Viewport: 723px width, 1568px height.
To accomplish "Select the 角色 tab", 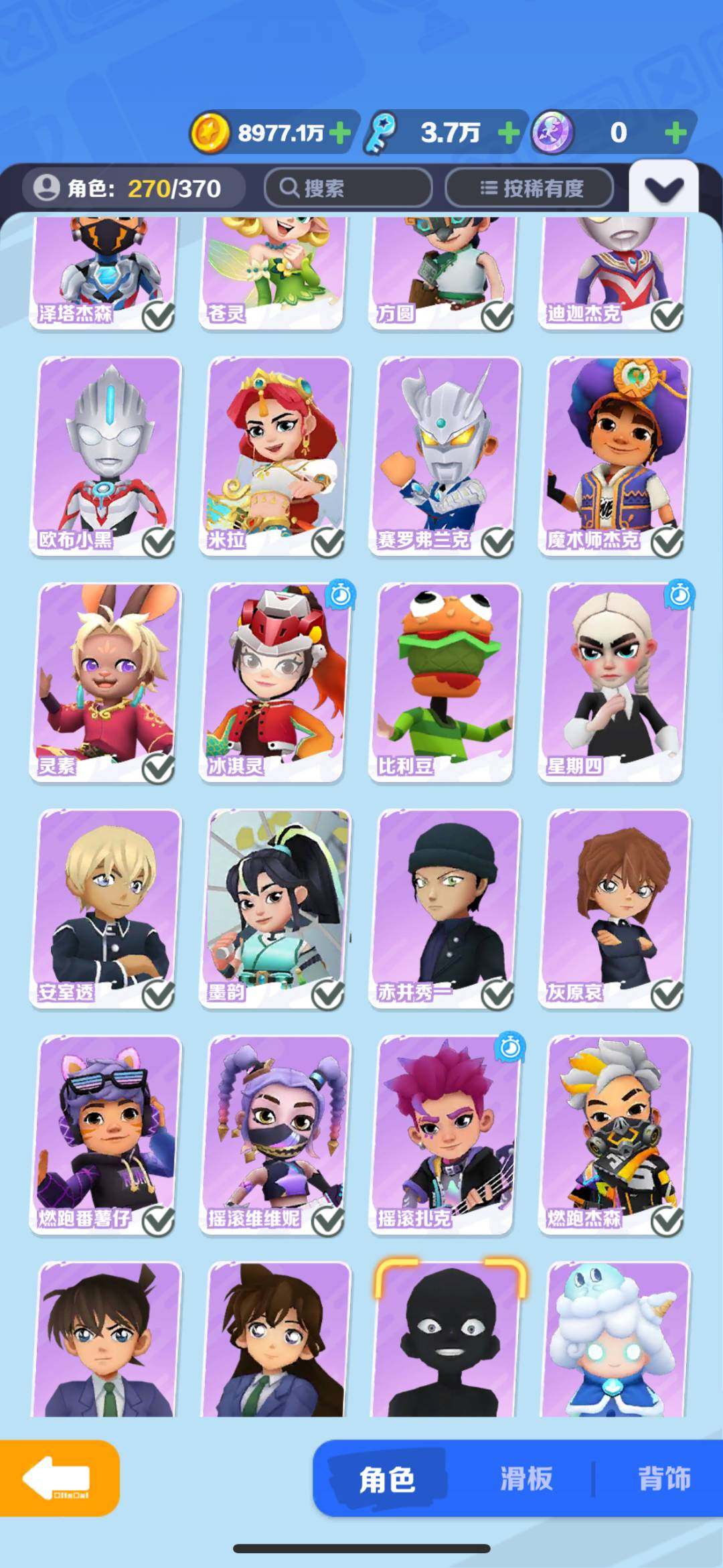I will (387, 1478).
